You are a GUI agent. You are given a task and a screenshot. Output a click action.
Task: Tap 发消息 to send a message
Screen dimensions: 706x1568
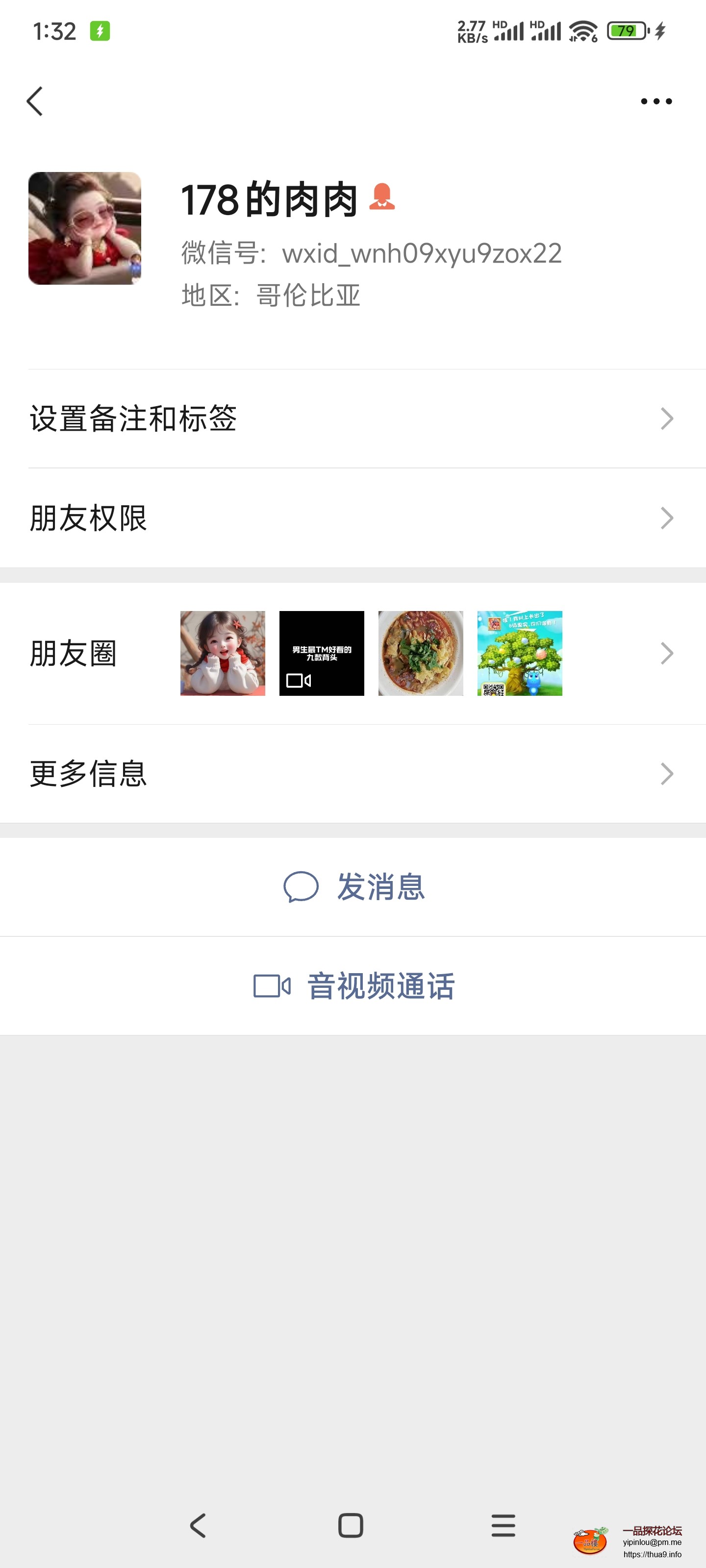pyautogui.click(x=353, y=887)
